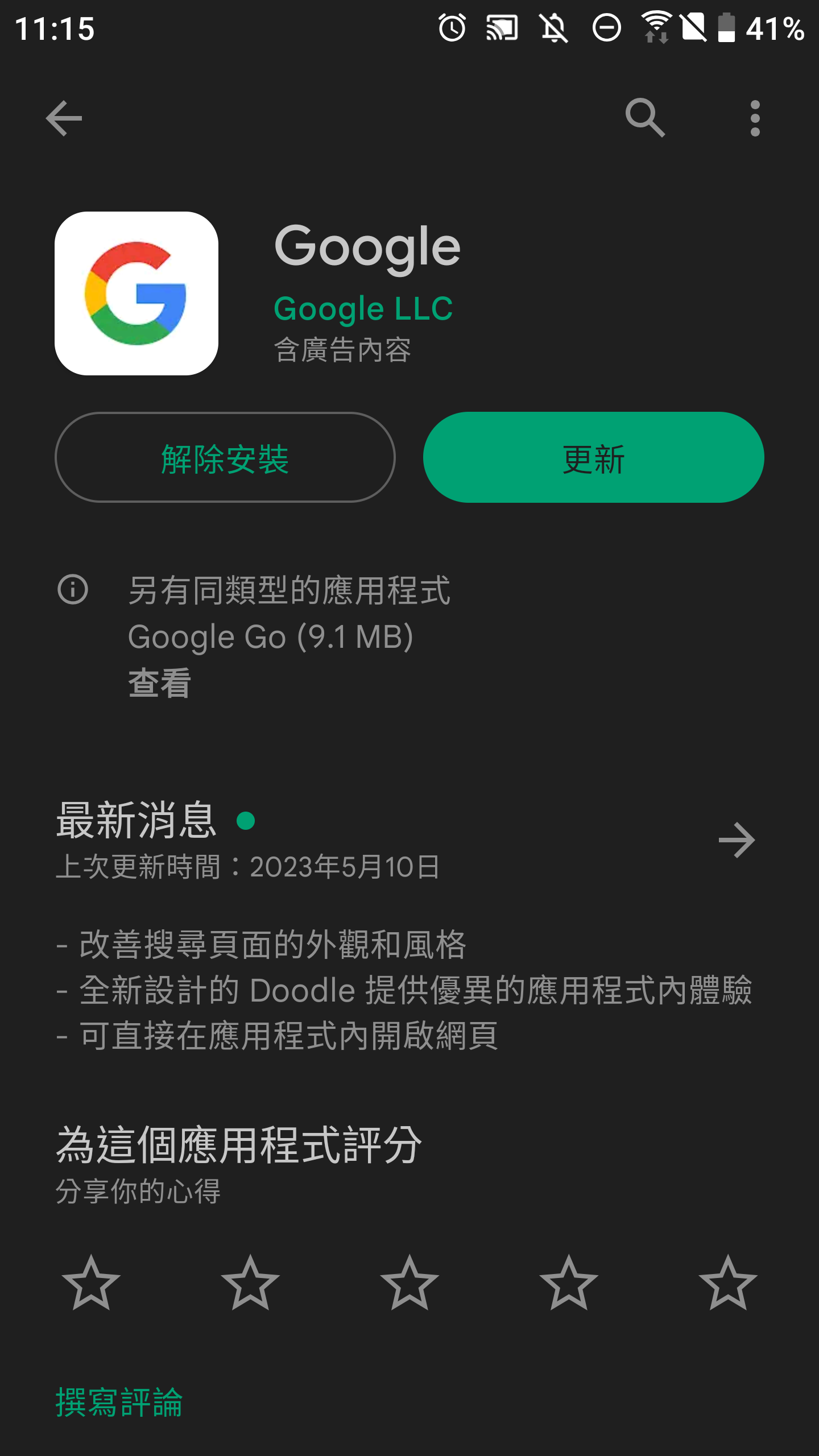Rate the app three stars
This screenshot has width=819, height=1456.
click(x=409, y=1283)
